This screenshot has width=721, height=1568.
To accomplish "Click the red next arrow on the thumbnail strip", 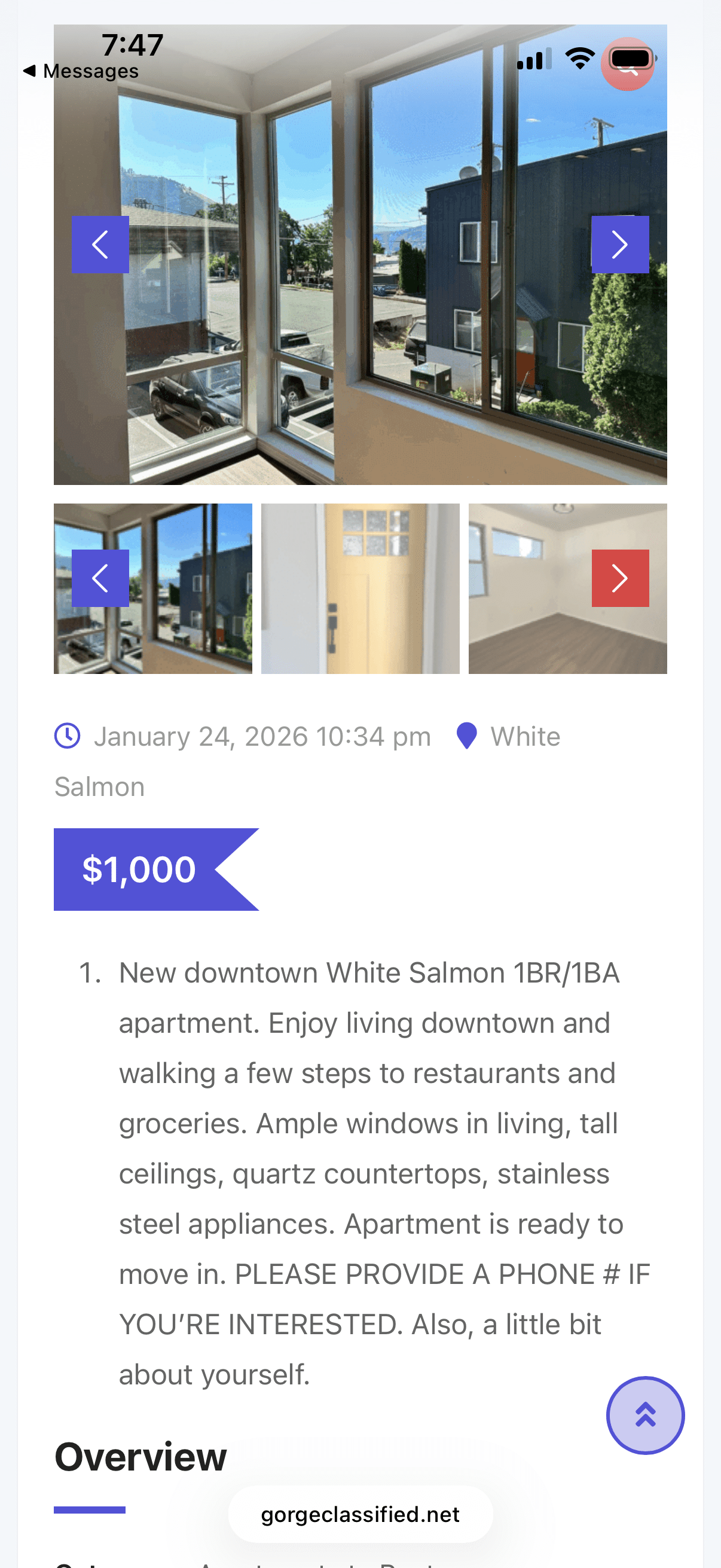I will [x=620, y=578].
